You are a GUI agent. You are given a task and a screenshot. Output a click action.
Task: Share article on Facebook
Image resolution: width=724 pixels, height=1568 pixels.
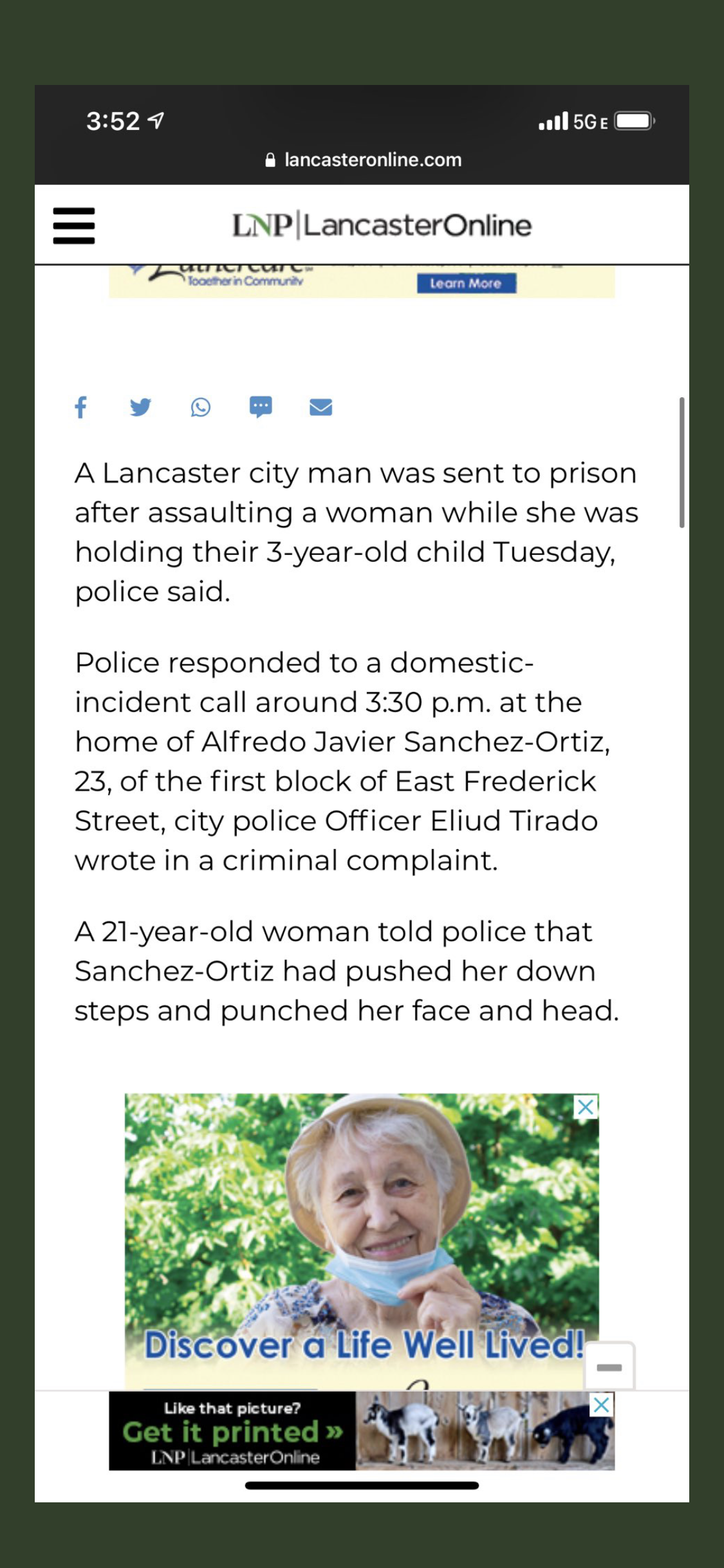81,407
